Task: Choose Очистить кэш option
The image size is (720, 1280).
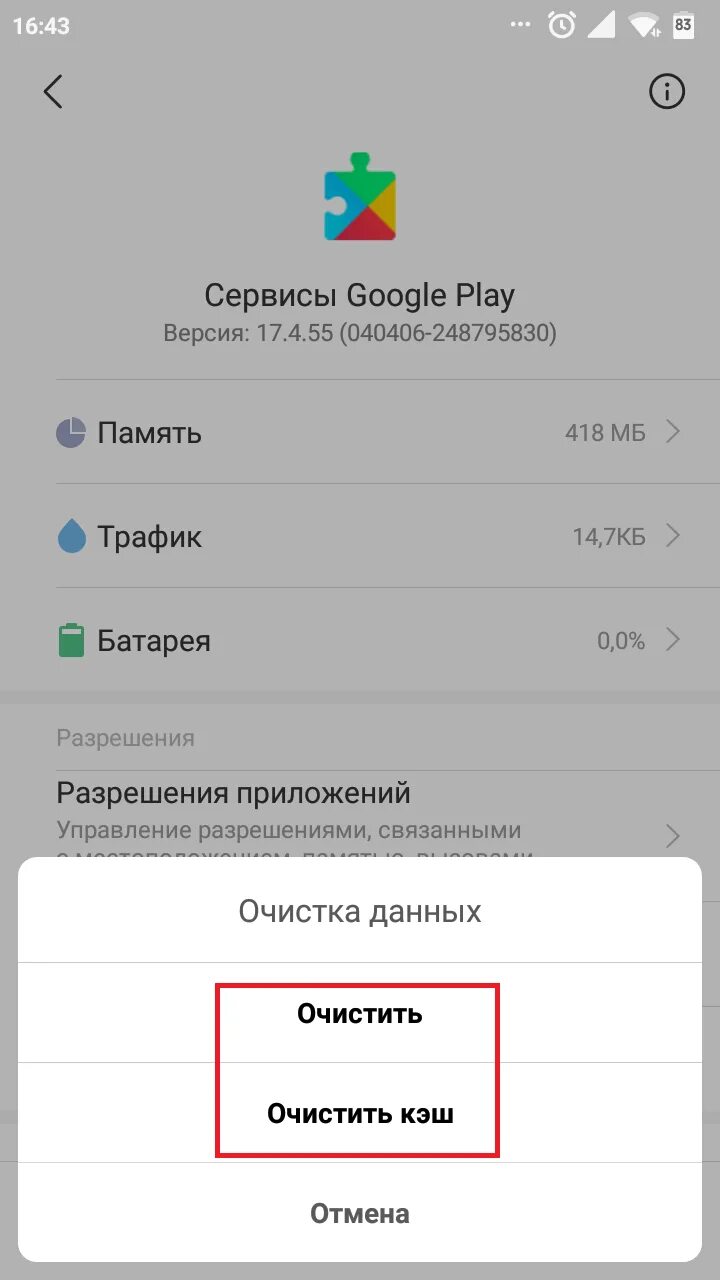Action: click(360, 1113)
